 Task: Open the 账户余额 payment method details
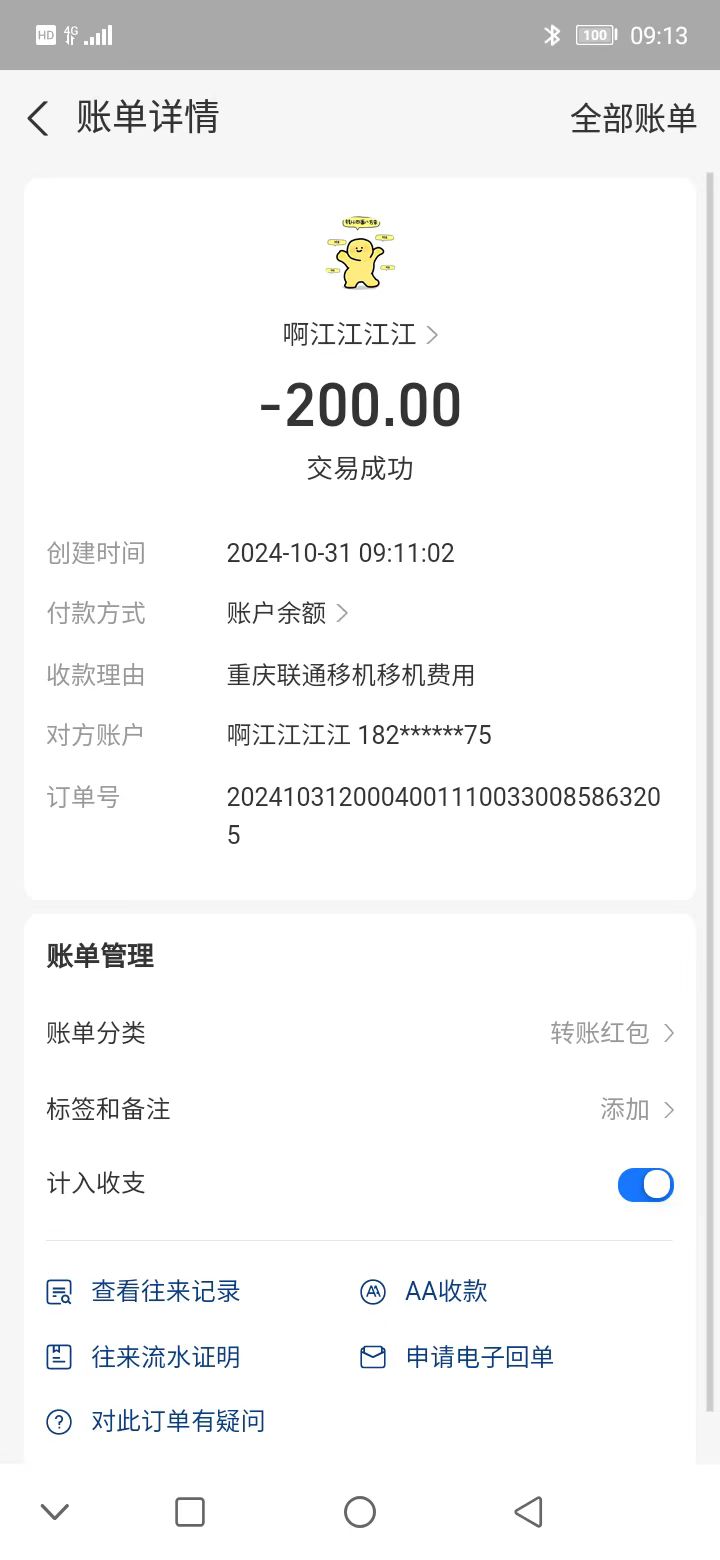[x=287, y=613]
